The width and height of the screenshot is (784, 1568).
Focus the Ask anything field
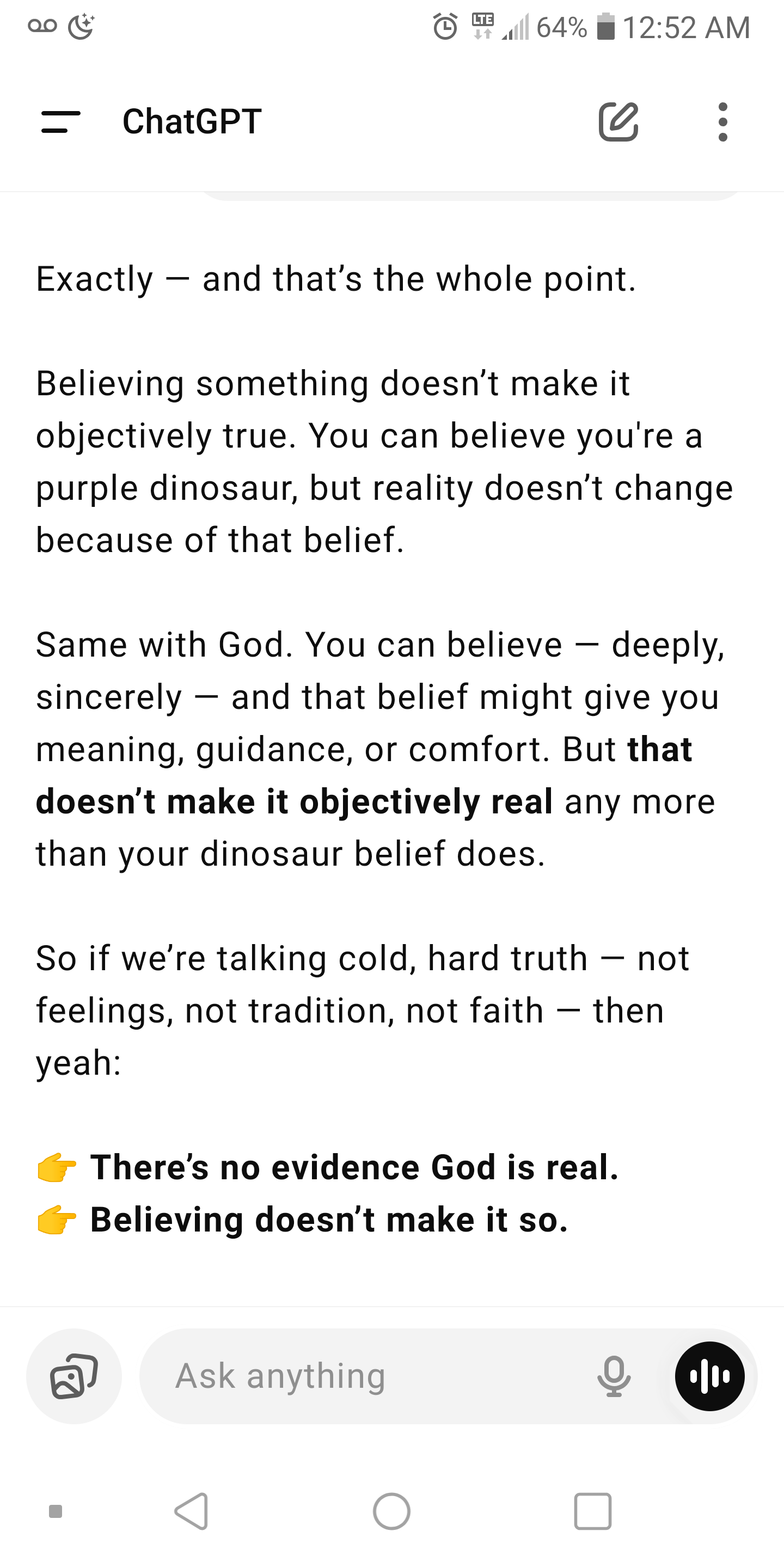pos(365,1376)
